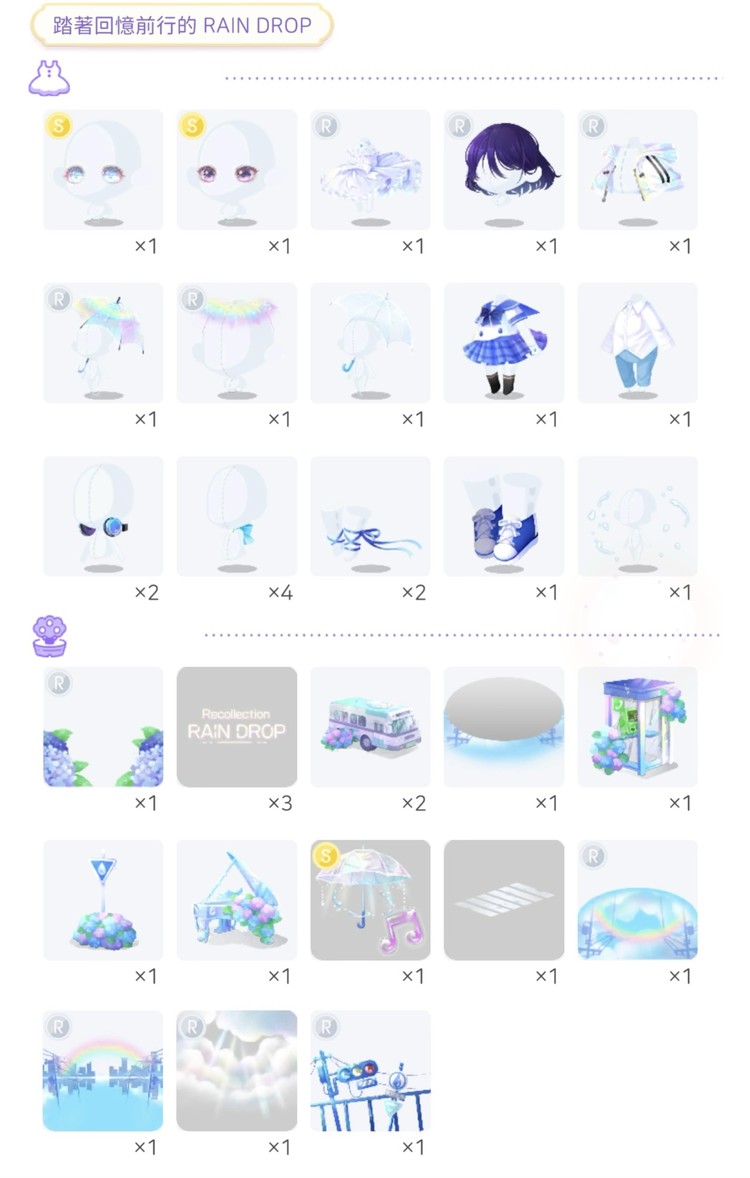Open the phone booth with hydrangeas item
750x1178 pixels.
[637, 727]
